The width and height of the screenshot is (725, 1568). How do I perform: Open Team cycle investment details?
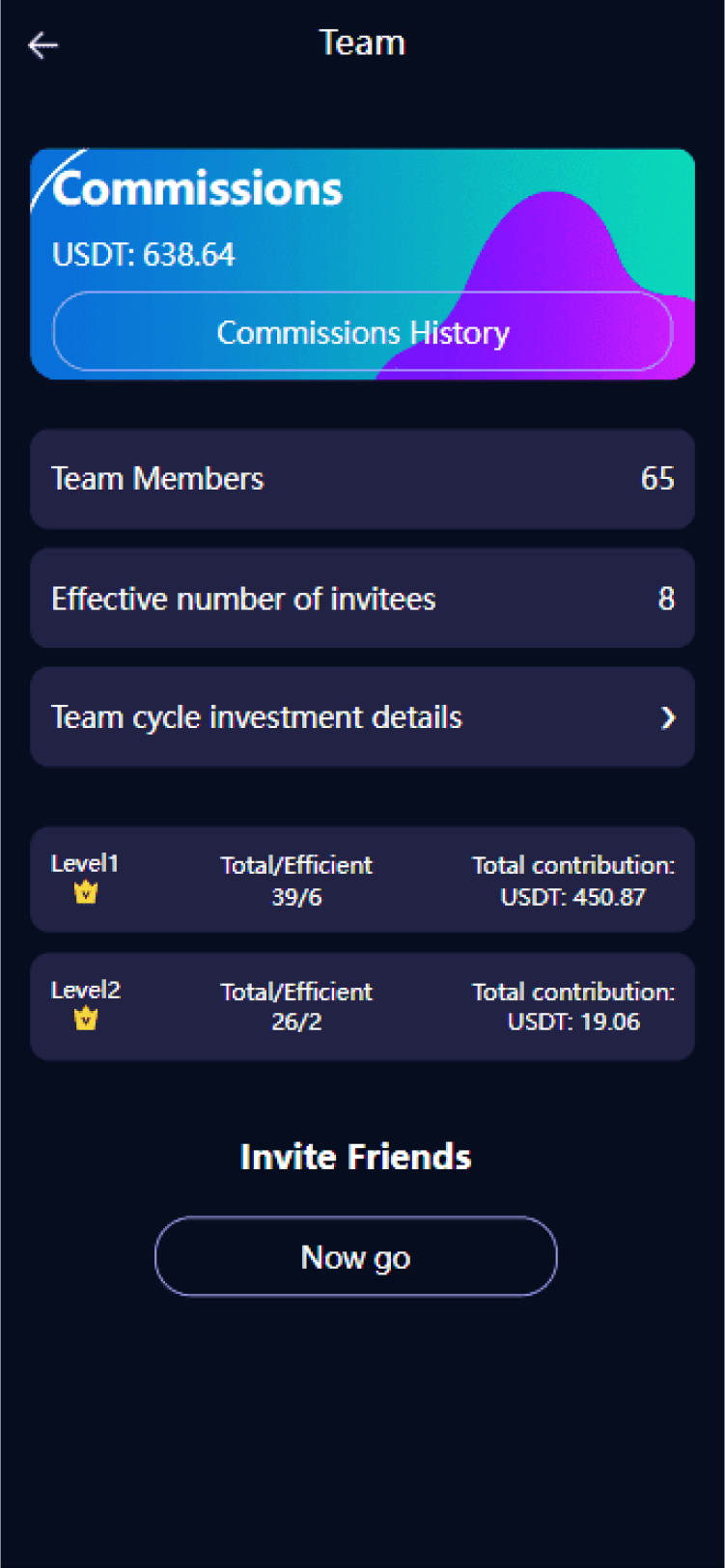[x=362, y=717]
